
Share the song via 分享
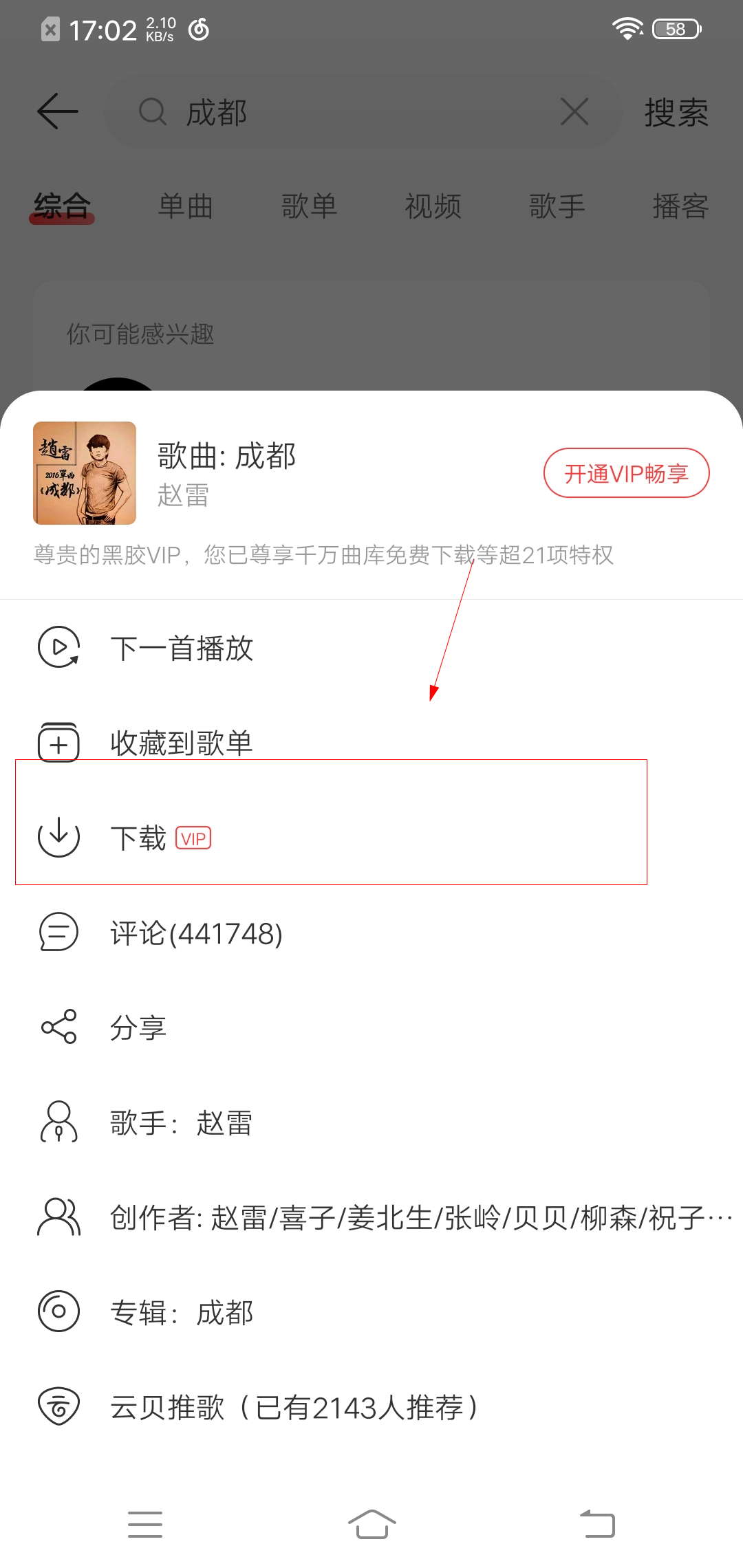pos(371,1028)
